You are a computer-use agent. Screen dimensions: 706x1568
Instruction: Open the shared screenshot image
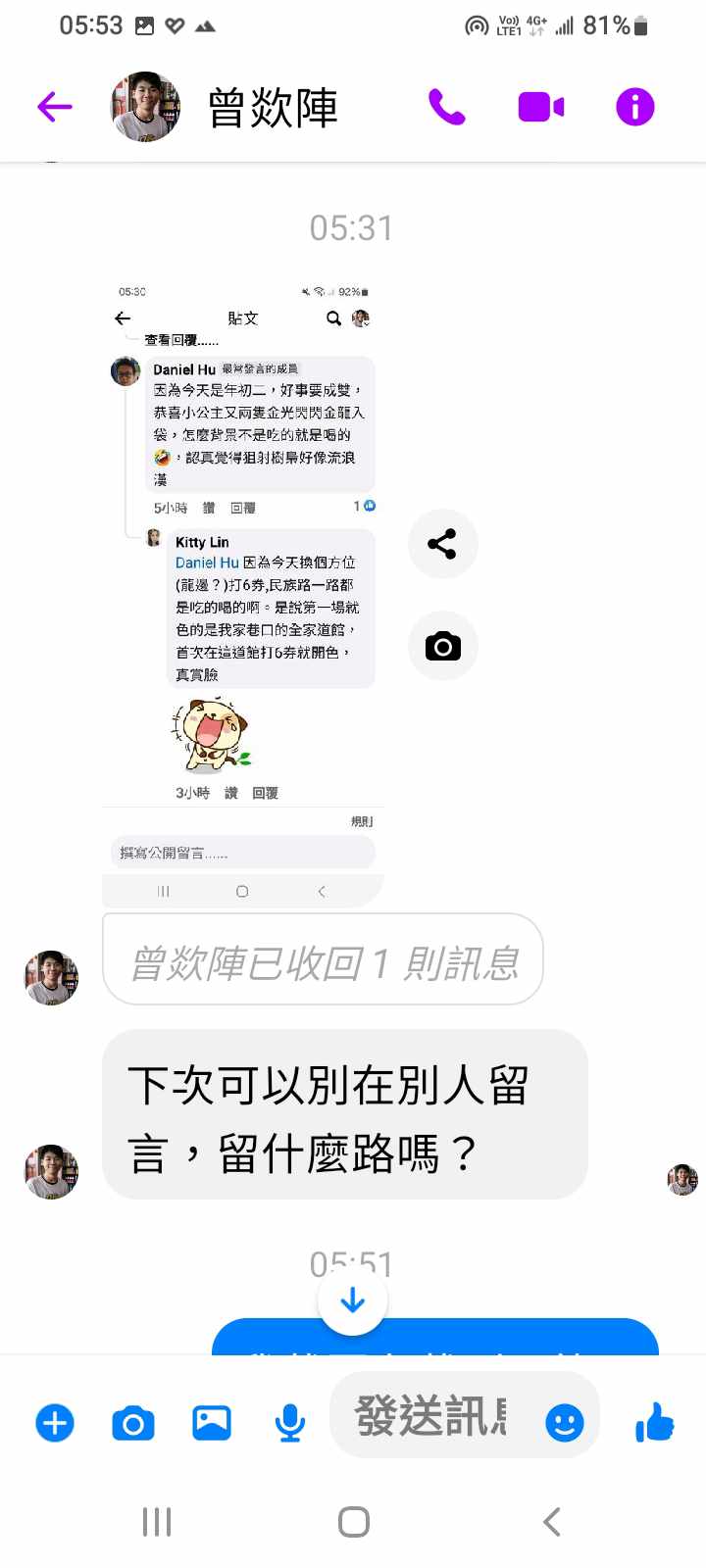(x=243, y=588)
